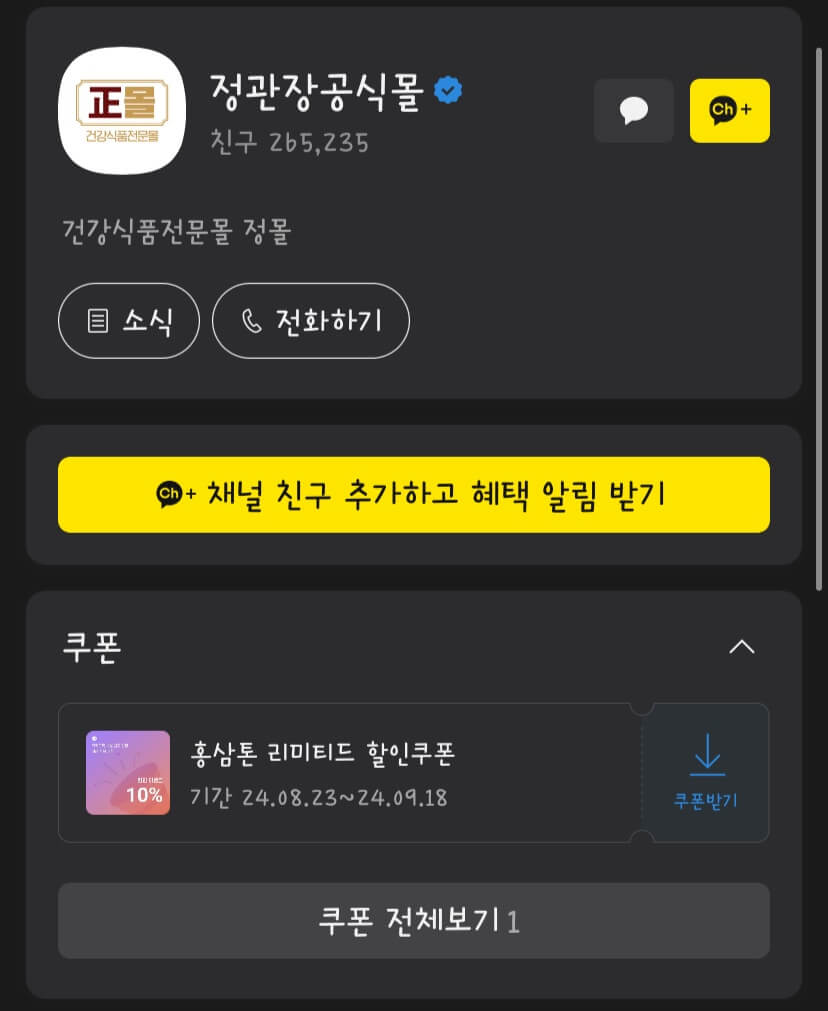Select the 소식 button
The height and width of the screenshot is (1011, 828).
click(128, 321)
